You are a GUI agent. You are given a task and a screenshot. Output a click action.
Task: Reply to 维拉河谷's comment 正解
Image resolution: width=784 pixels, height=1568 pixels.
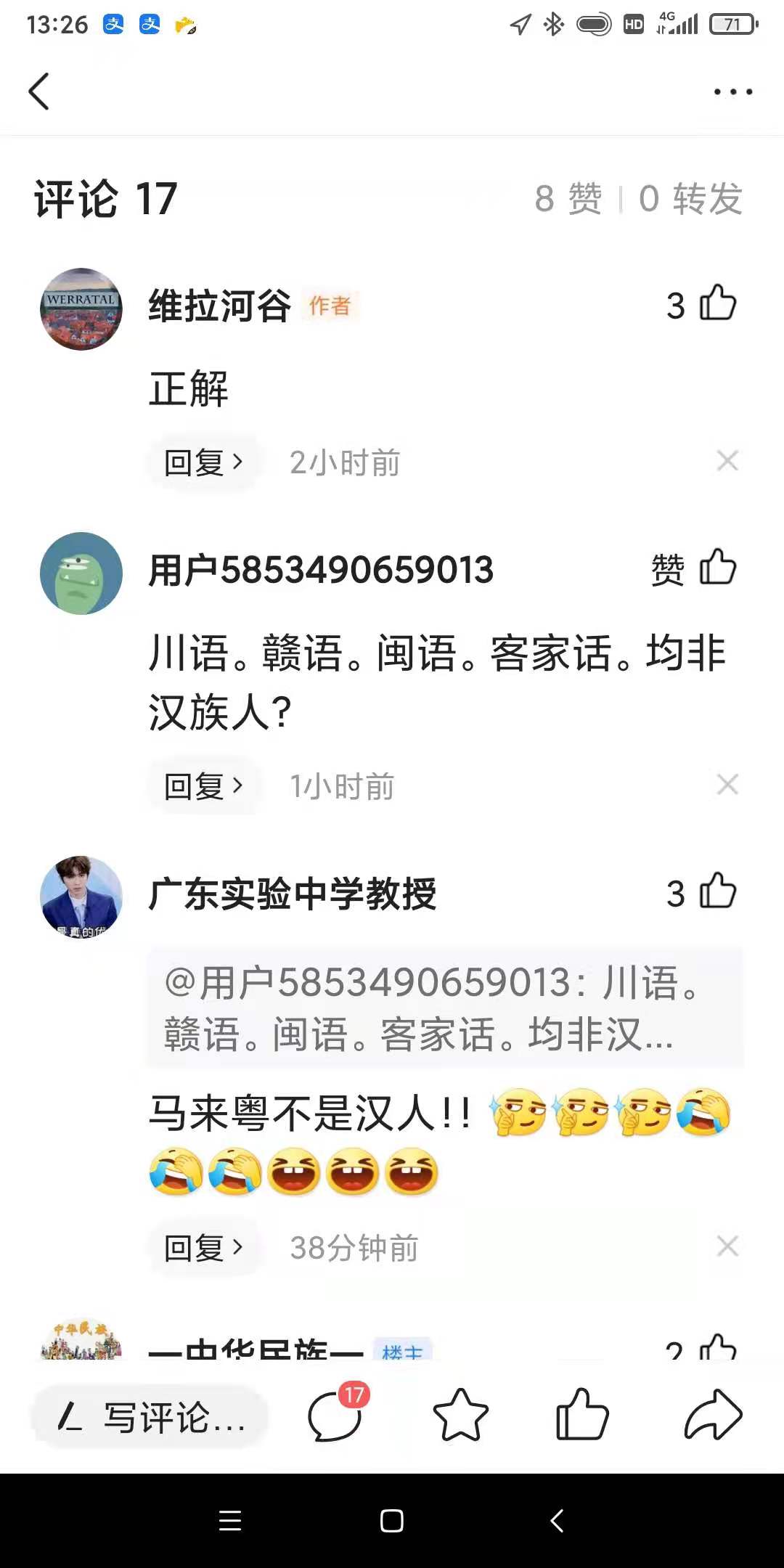(203, 462)
